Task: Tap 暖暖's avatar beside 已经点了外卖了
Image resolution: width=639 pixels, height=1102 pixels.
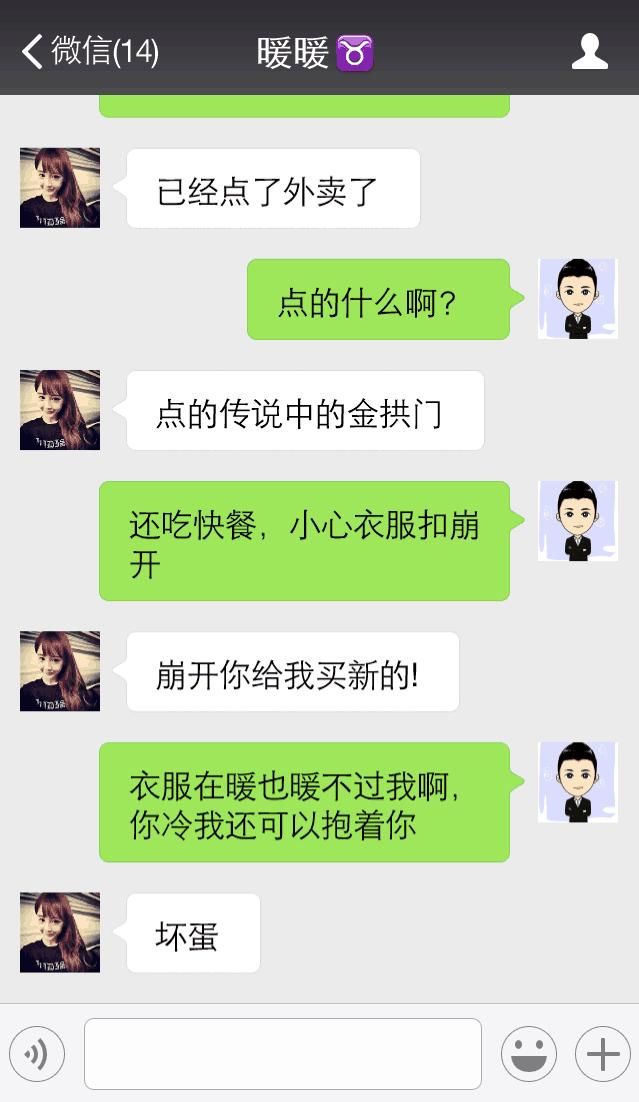Action: pos(60,188)
